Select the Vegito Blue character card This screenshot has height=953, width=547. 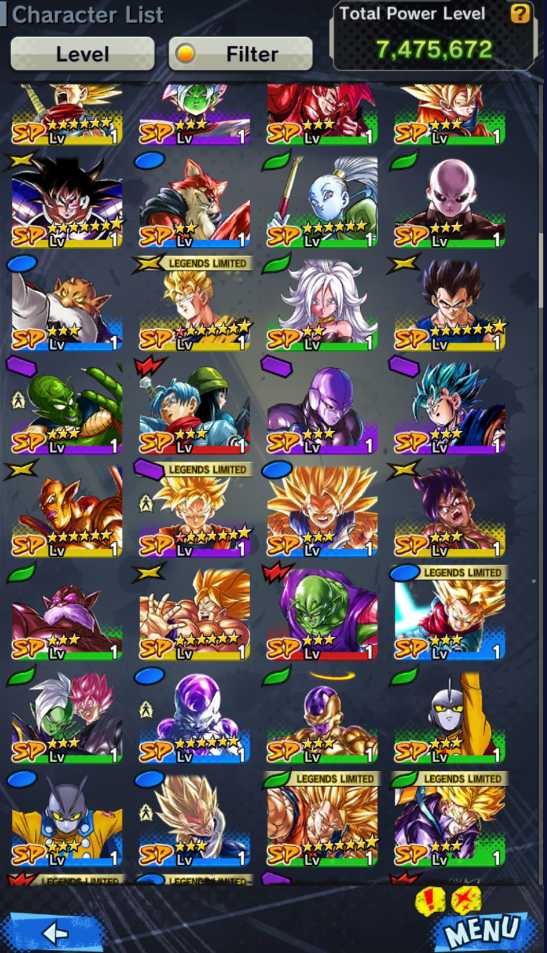[450, 408]
